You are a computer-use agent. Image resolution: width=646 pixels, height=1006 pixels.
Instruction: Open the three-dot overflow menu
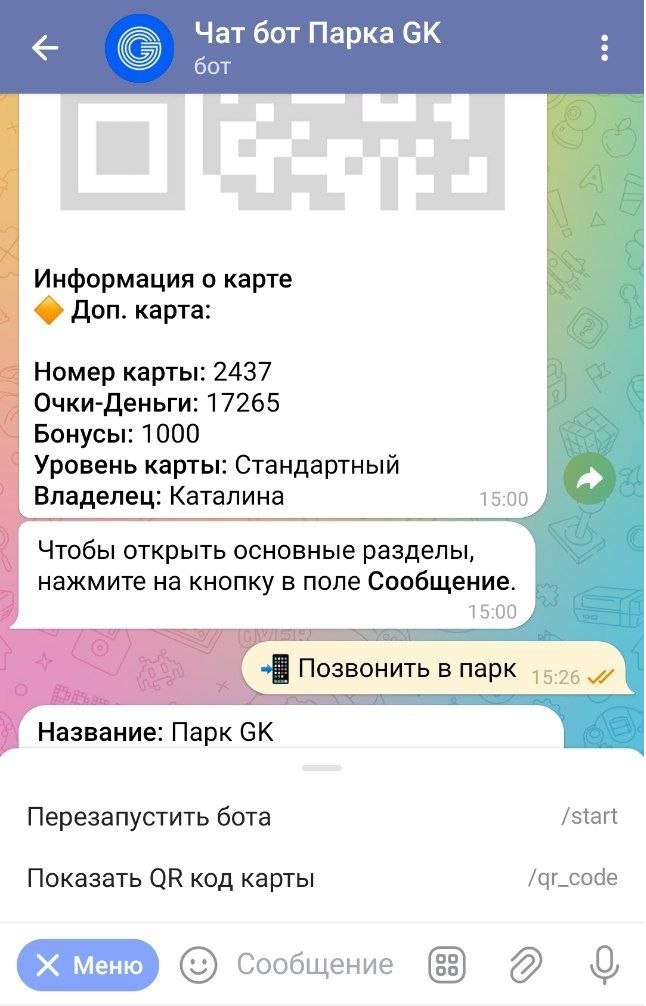pos(604,48)
